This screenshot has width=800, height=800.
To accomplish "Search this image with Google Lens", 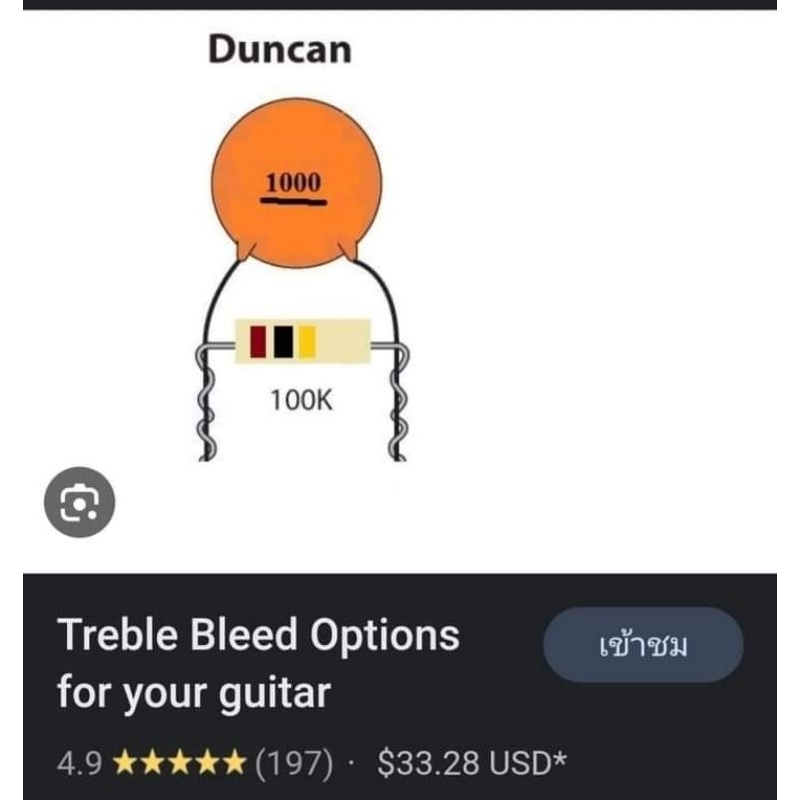I will pyautogui.click(x=79, y=502).
